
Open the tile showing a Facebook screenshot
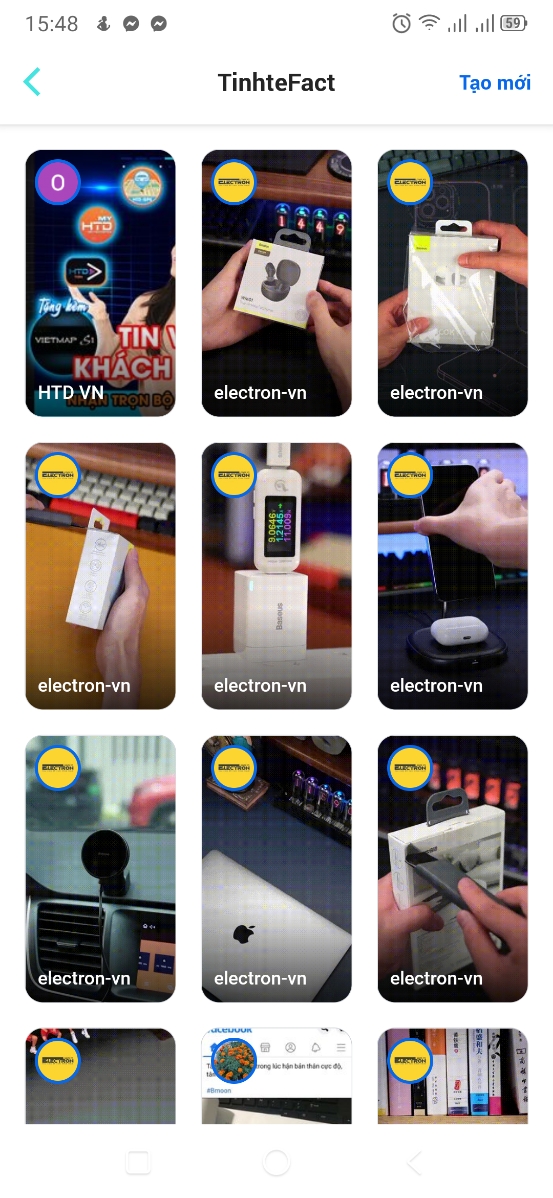[276, 1076]
